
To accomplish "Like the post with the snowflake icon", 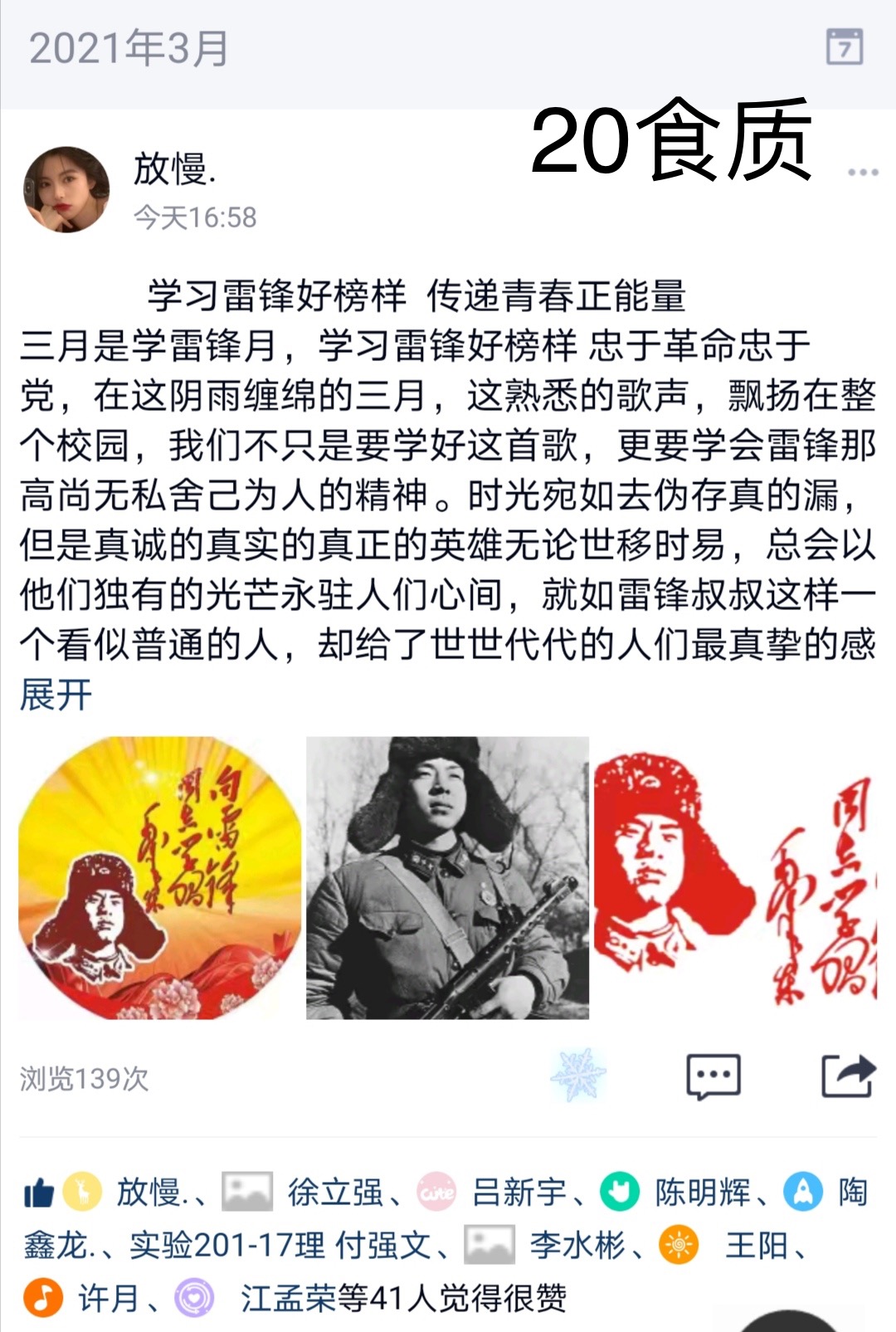I will (x=578, y=1076).
